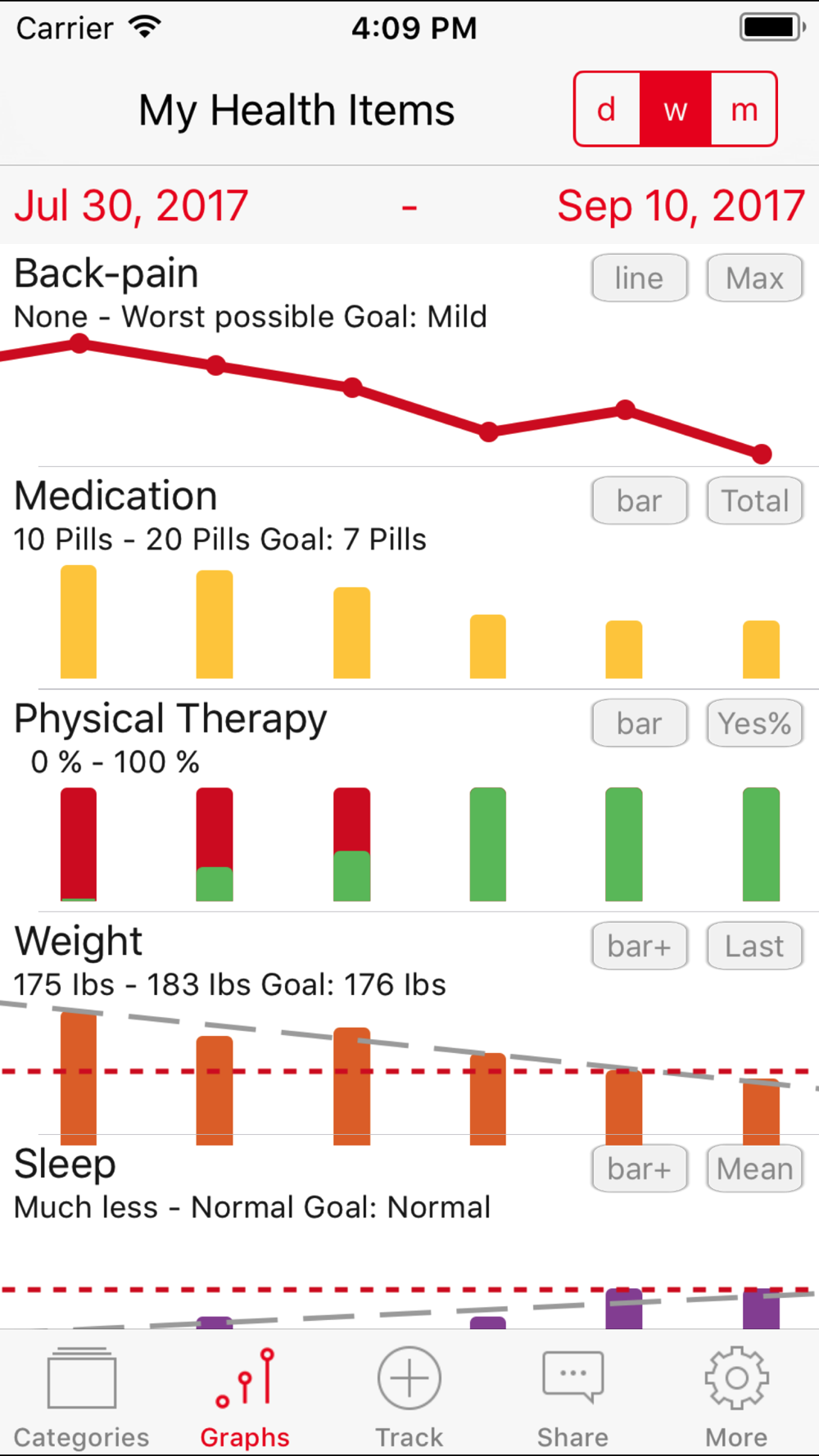Switch to the daily 'd' view

pyautogui.click(x=607, y=109)
